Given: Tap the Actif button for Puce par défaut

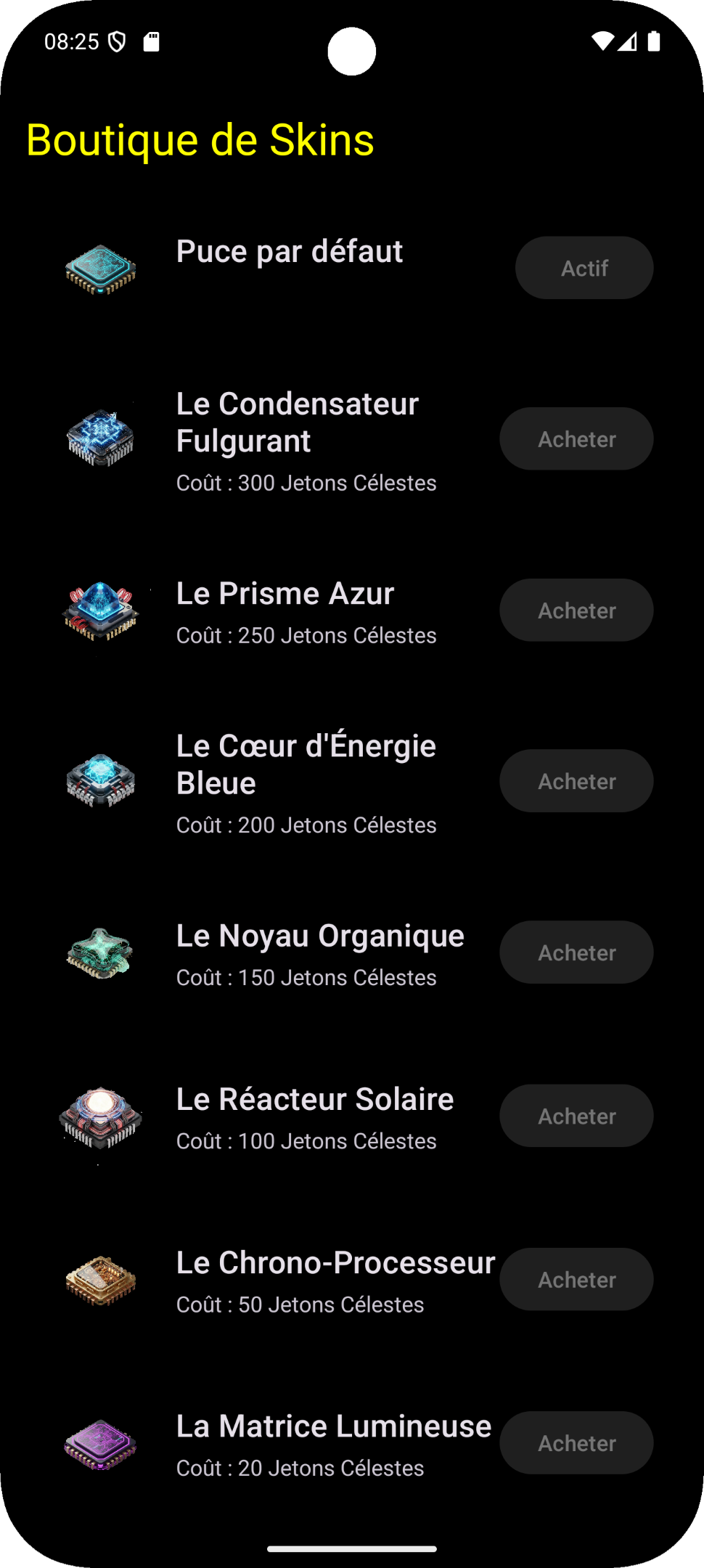Looking at the screenshot, I should 584,268.
